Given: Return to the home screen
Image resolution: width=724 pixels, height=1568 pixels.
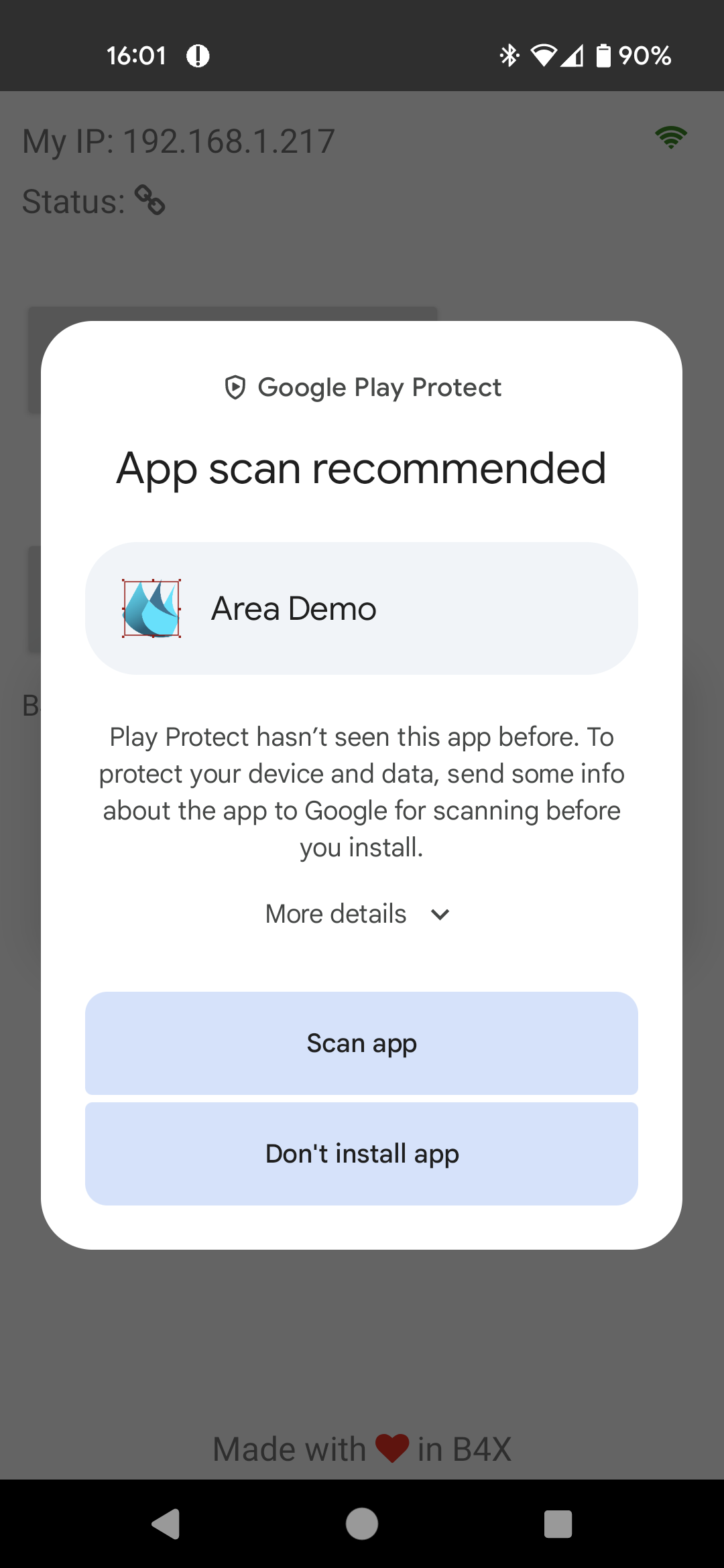Looking at the screenshot, I should (x=362, y=1524).
